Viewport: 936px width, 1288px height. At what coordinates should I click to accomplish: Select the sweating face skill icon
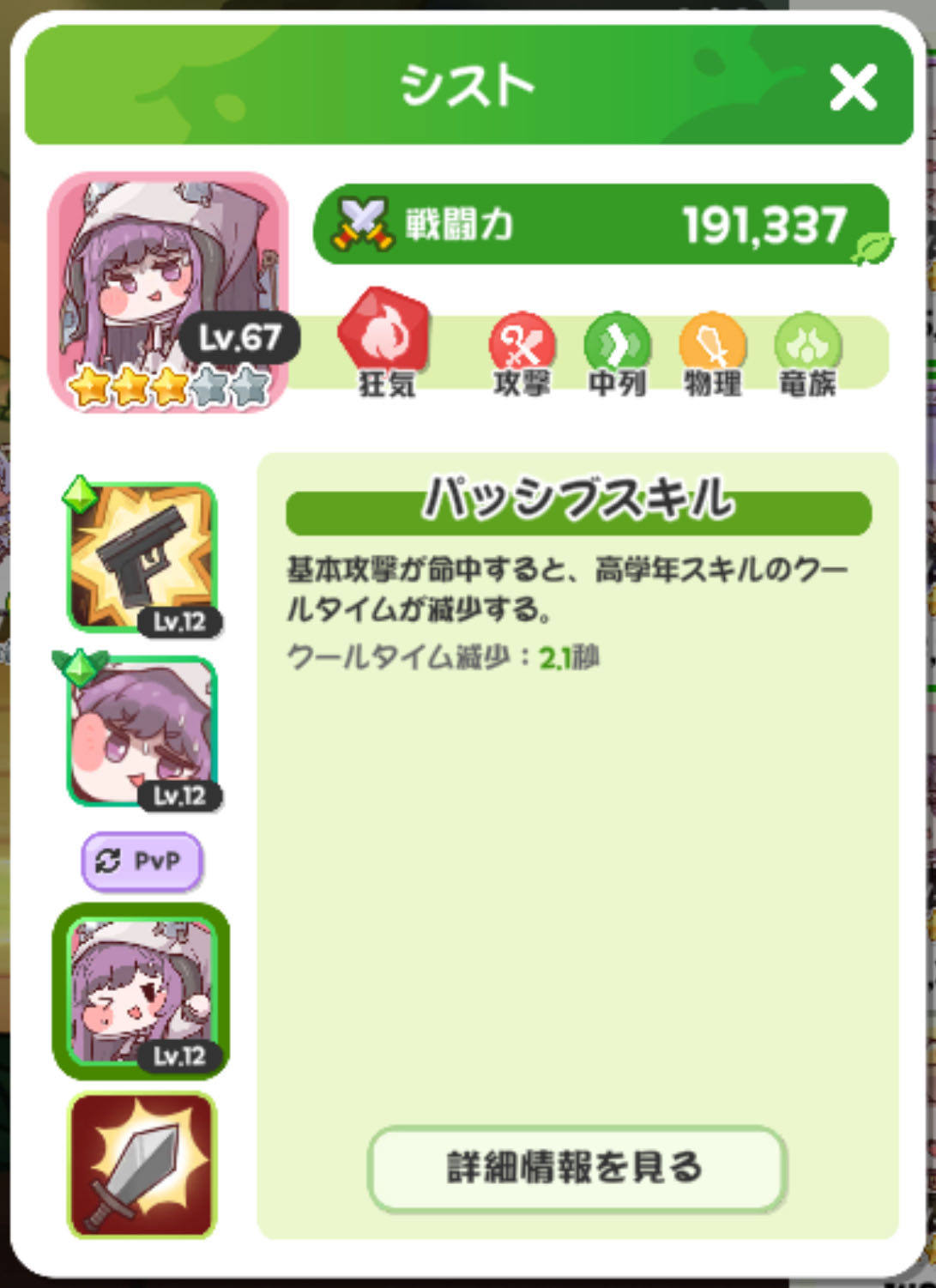click(142, 731)
